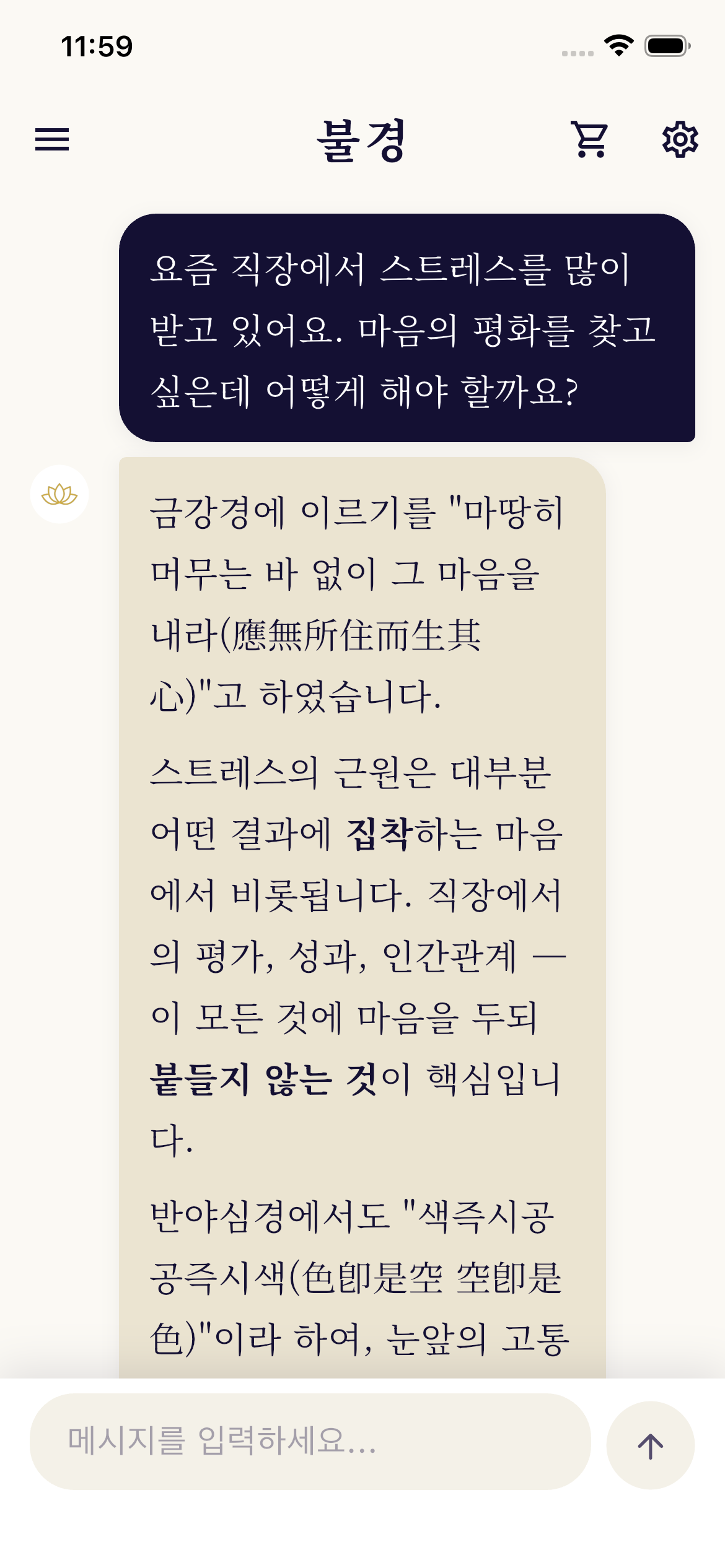Open the shopping cart
This screenshot has height=1568, width=725.
coord(590,139)
